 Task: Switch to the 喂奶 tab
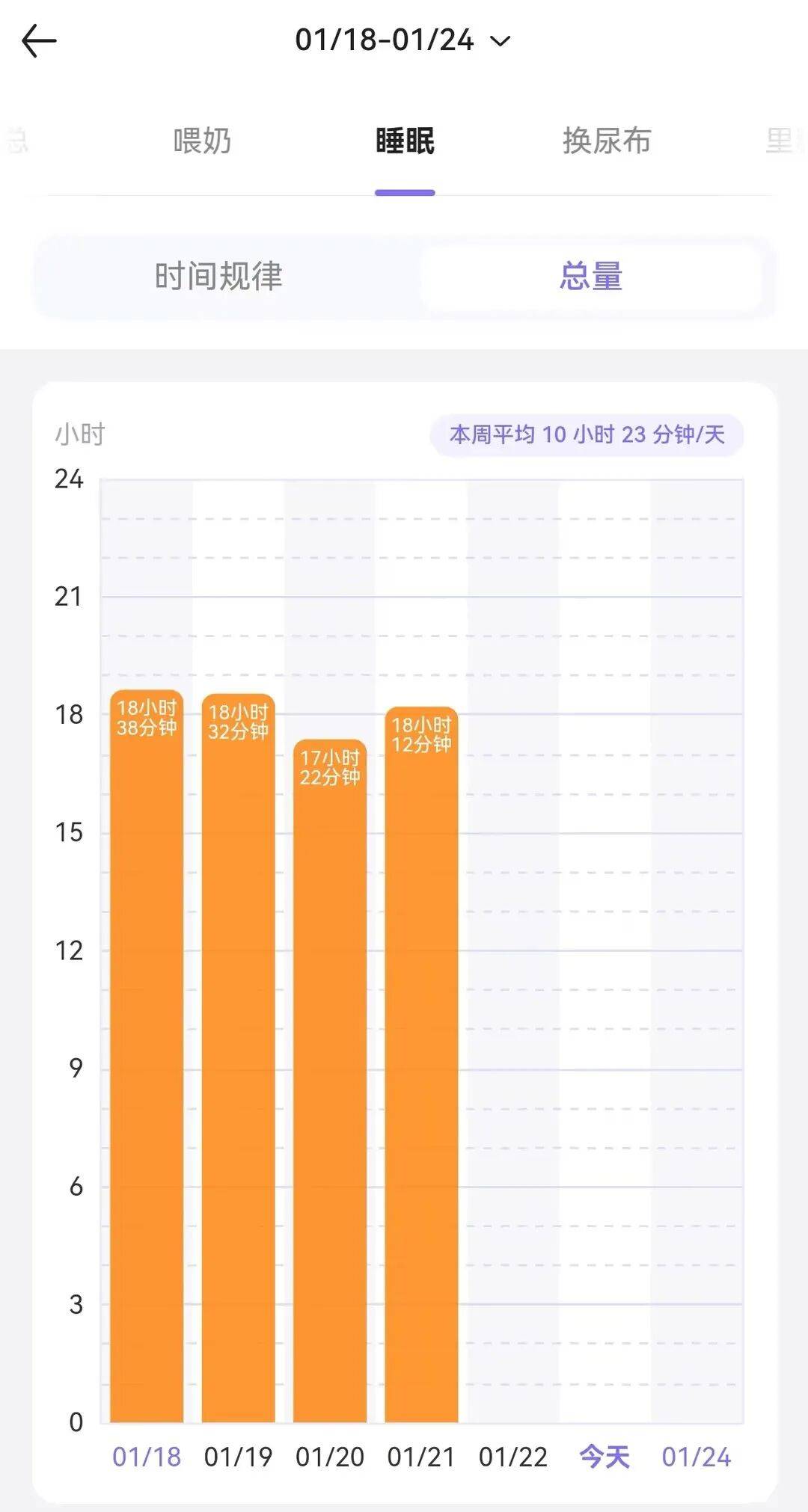(202, 141)
